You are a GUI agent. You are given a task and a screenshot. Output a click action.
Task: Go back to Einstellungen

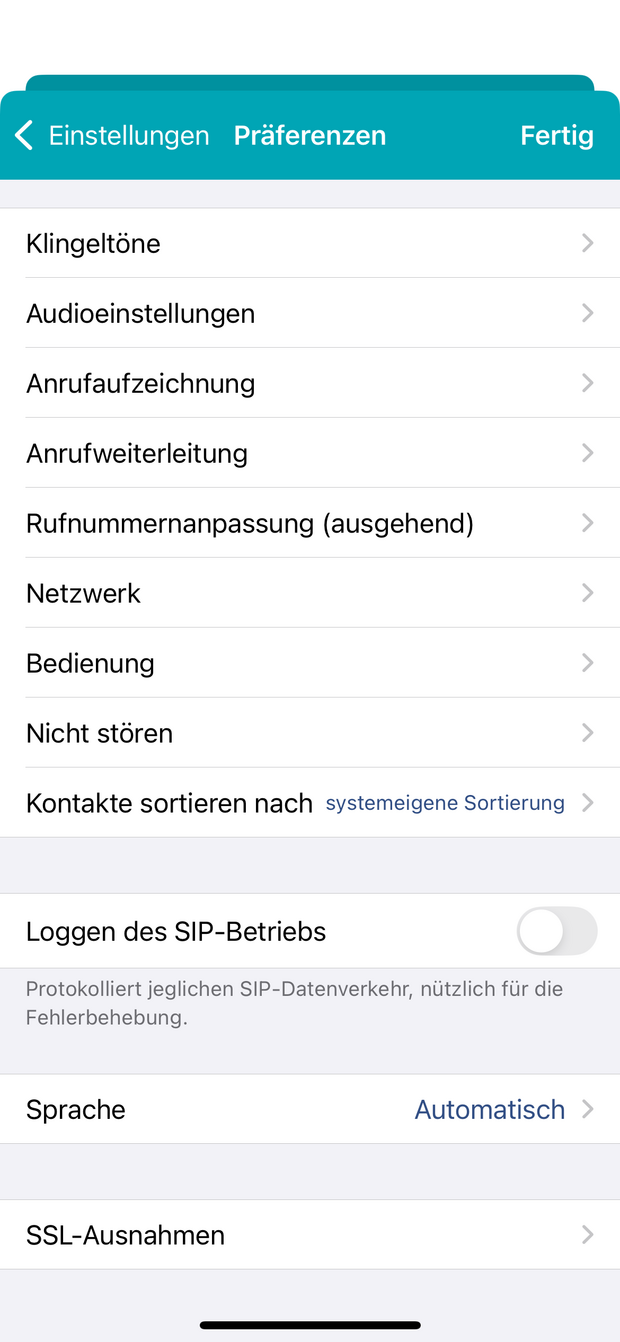click(x=112, y=136)
